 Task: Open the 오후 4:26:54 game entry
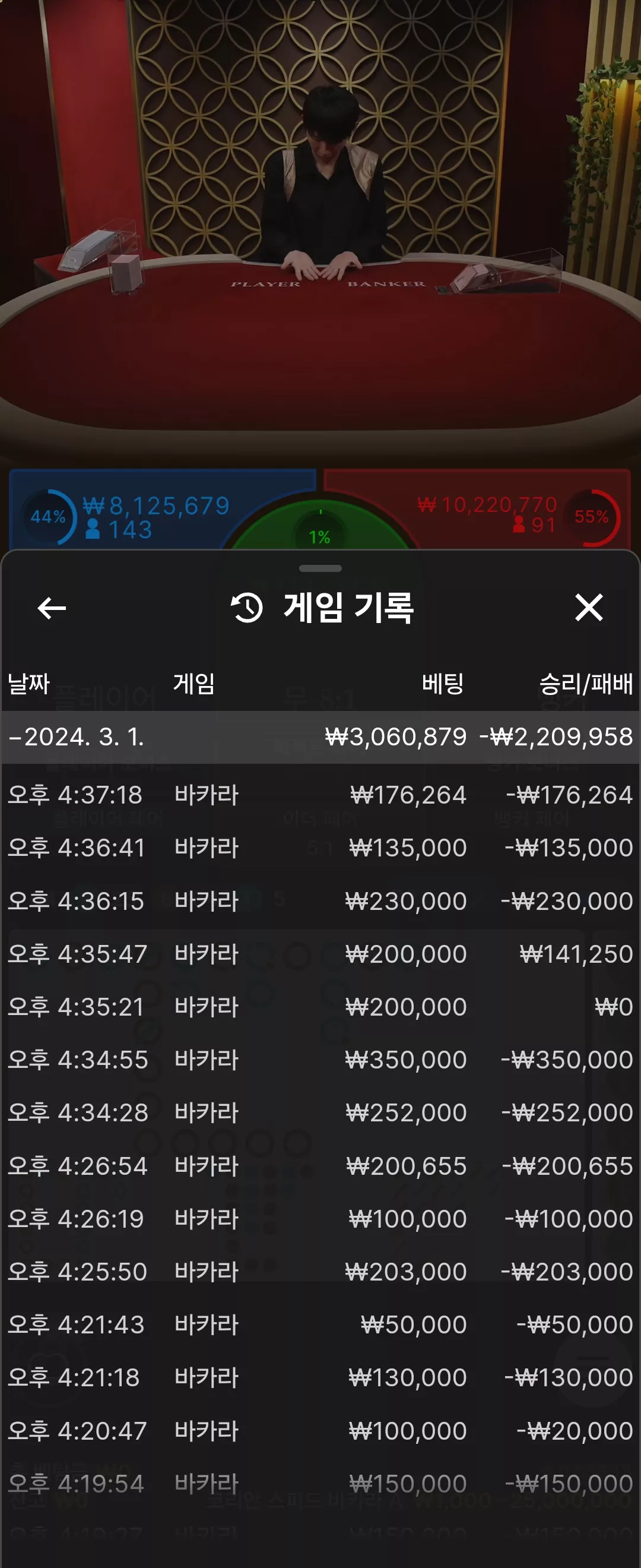320,1166
